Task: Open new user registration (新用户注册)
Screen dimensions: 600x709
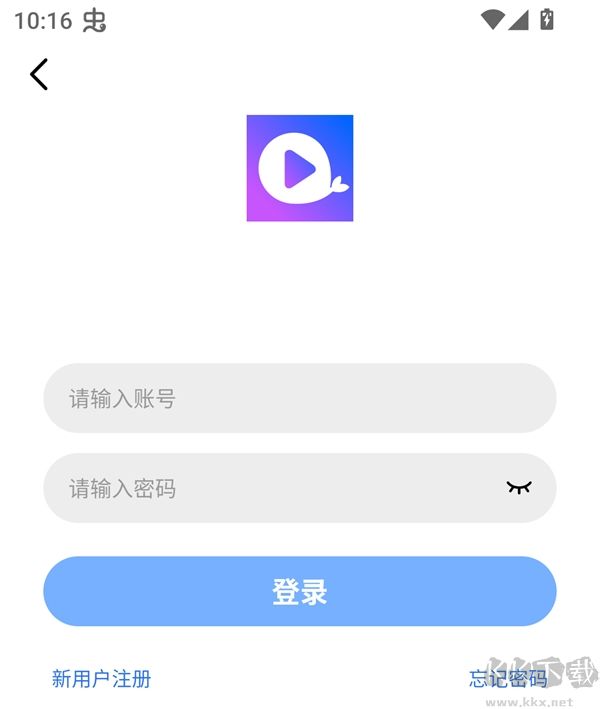Action: pos(101,679)
